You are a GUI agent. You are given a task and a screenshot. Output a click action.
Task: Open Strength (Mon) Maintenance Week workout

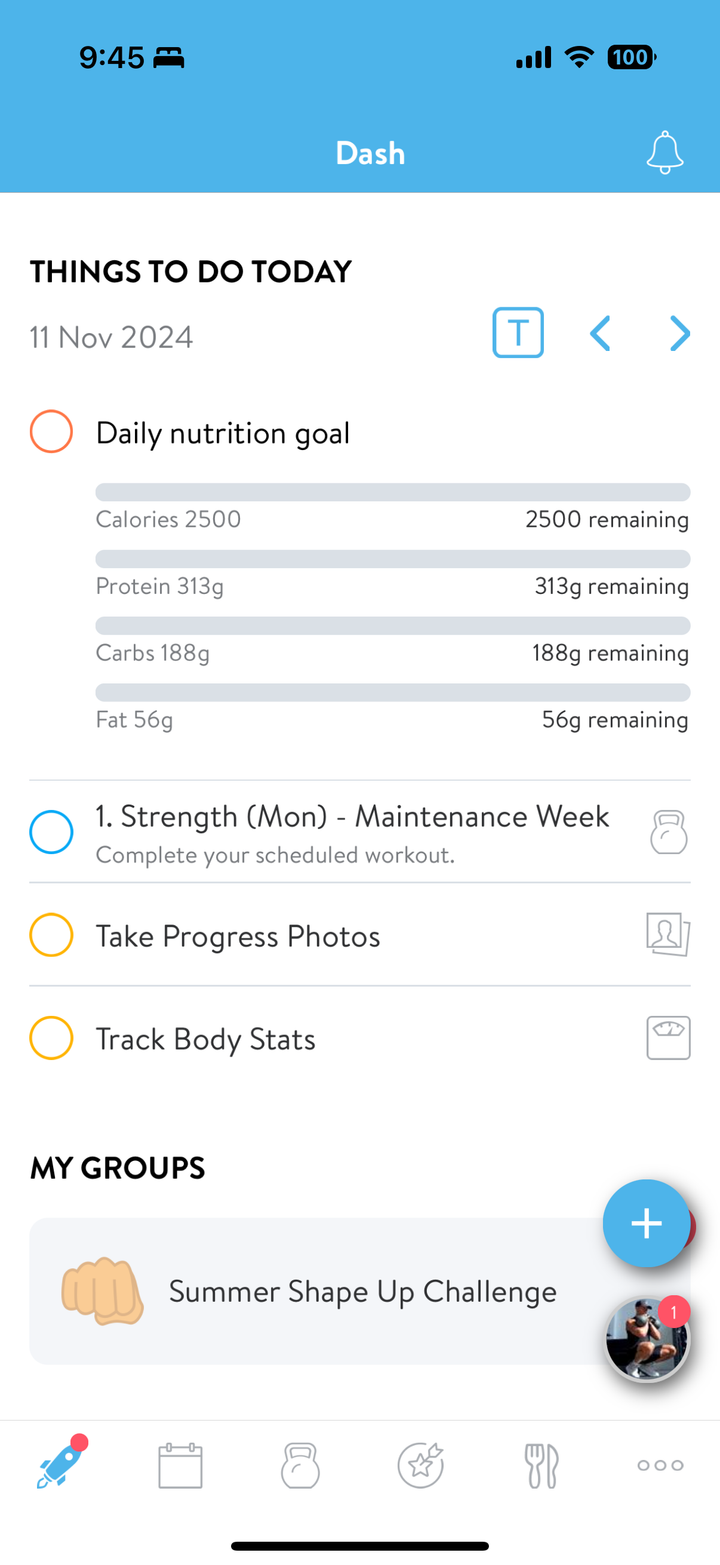click(x=360, y=831)
